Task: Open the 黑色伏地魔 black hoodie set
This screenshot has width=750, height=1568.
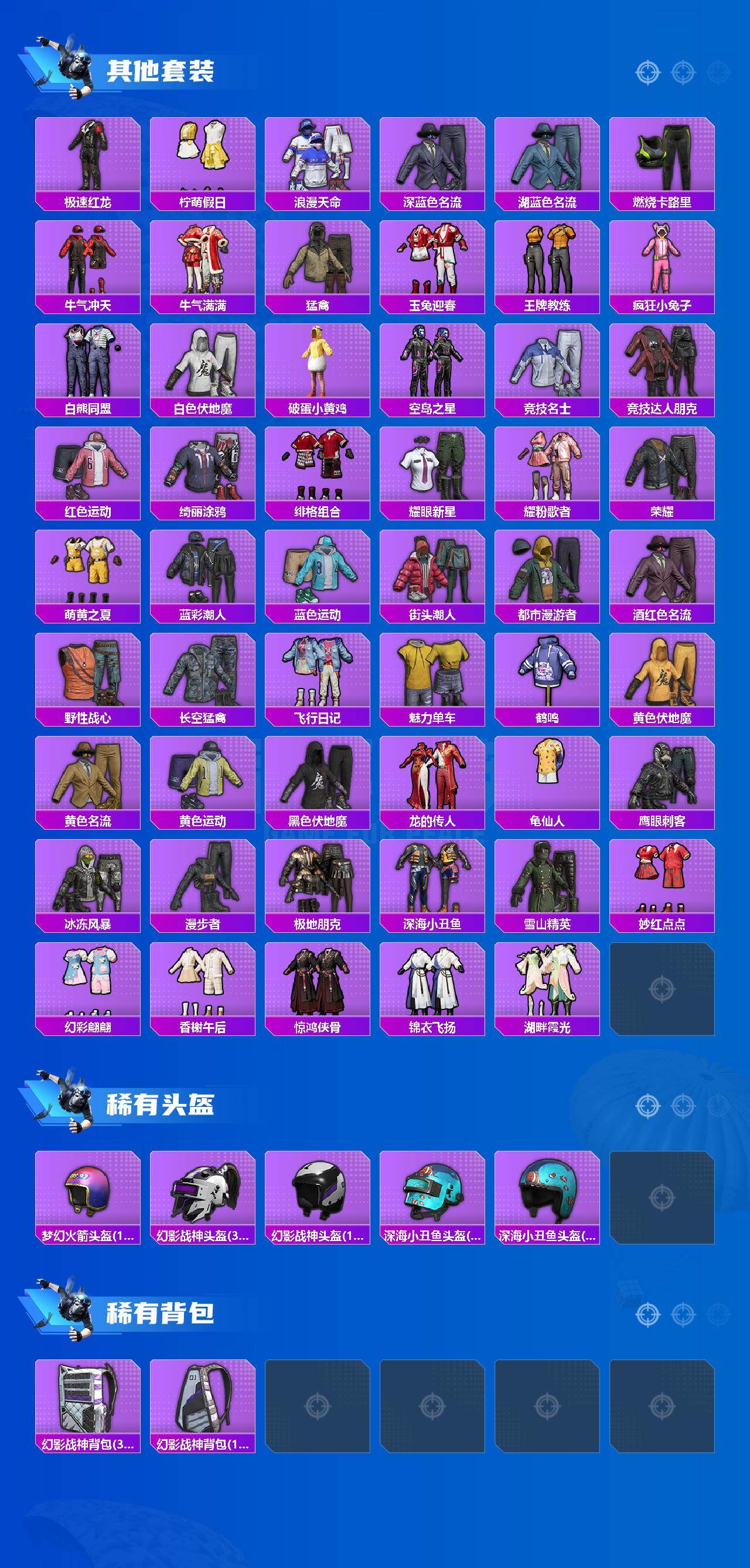Action: coord(317,776)
